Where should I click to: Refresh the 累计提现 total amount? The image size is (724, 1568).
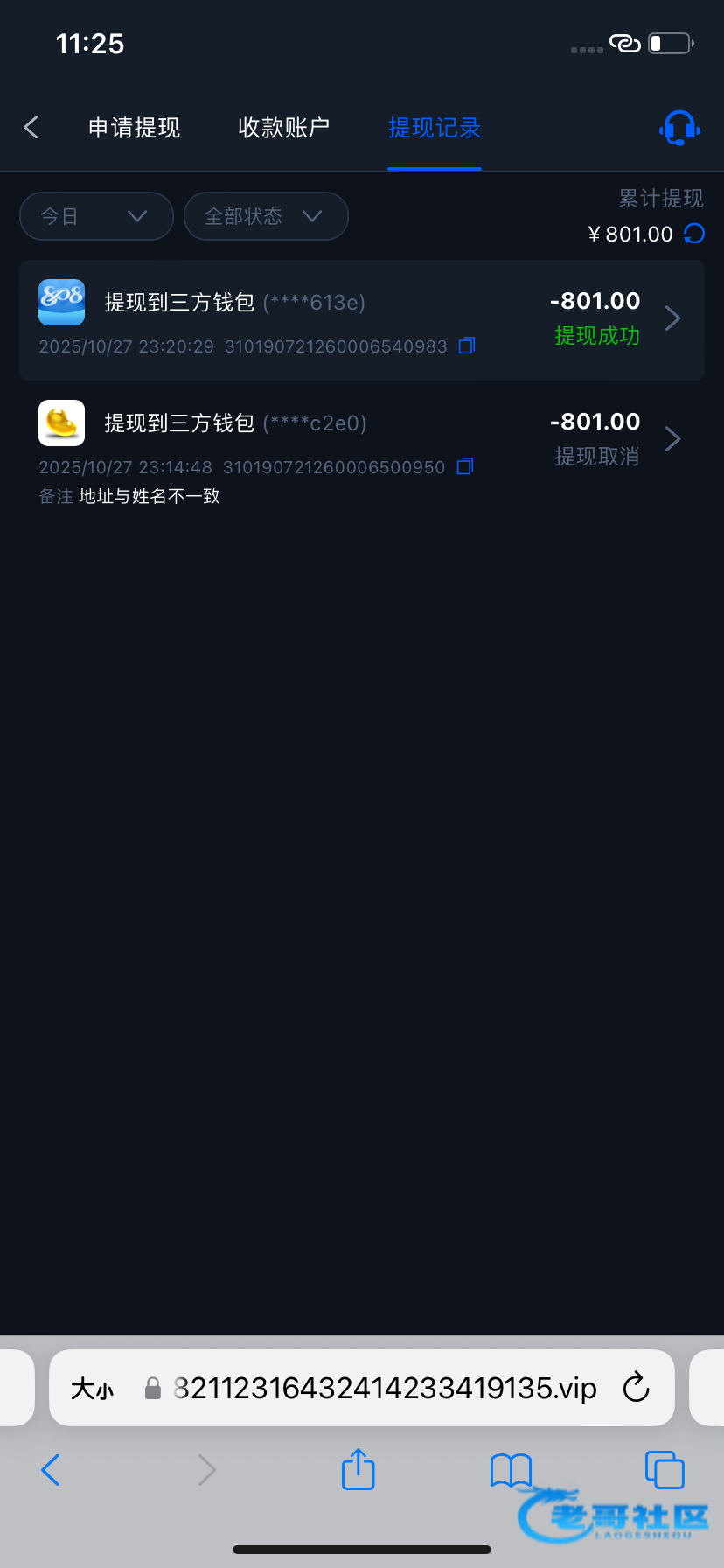point(694,234)
